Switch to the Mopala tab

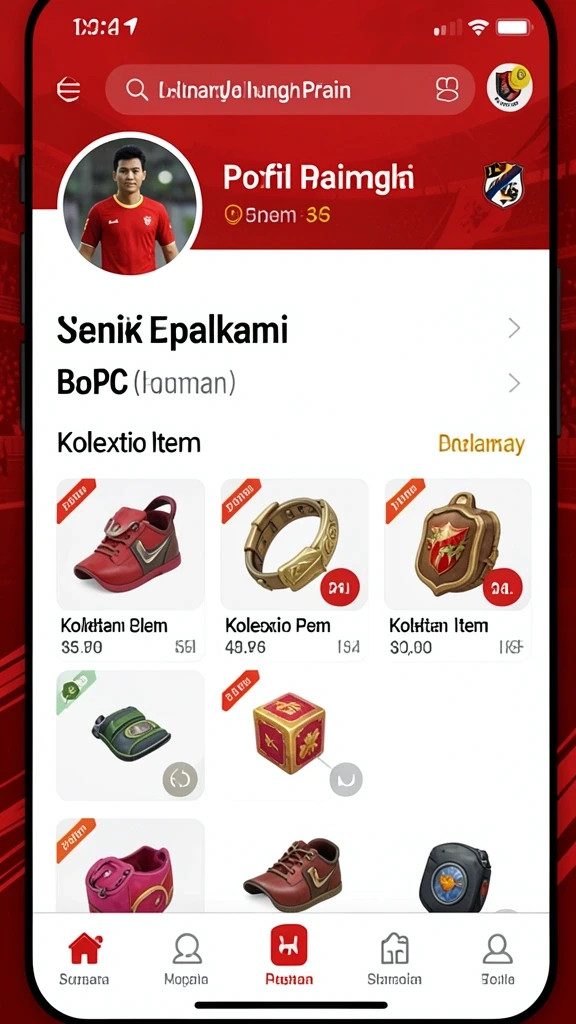[186, 958]
